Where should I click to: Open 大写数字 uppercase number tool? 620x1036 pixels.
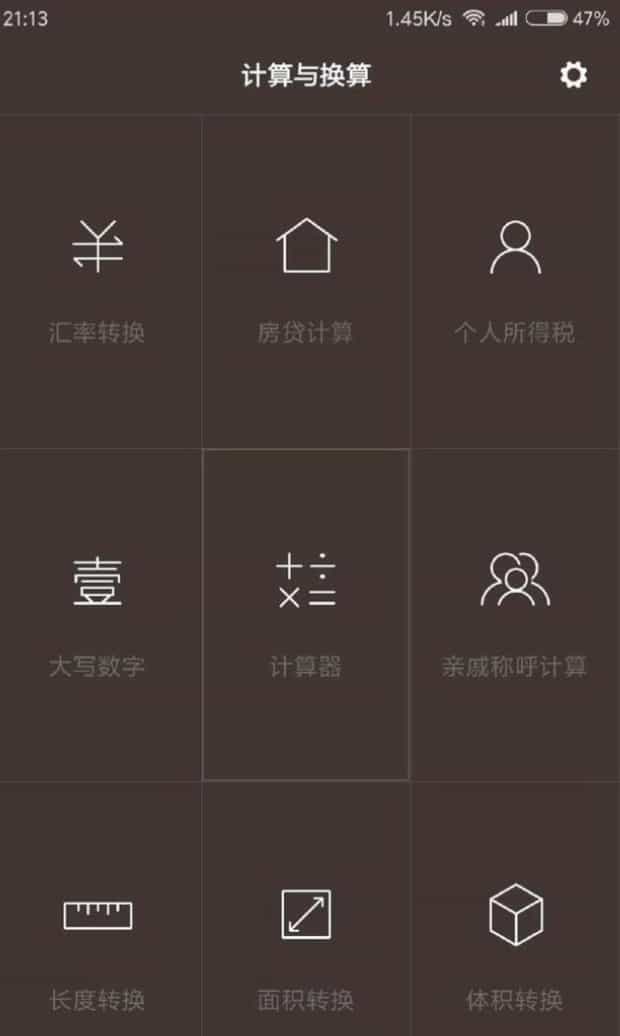pyautogui.click(x=98, y=615)
